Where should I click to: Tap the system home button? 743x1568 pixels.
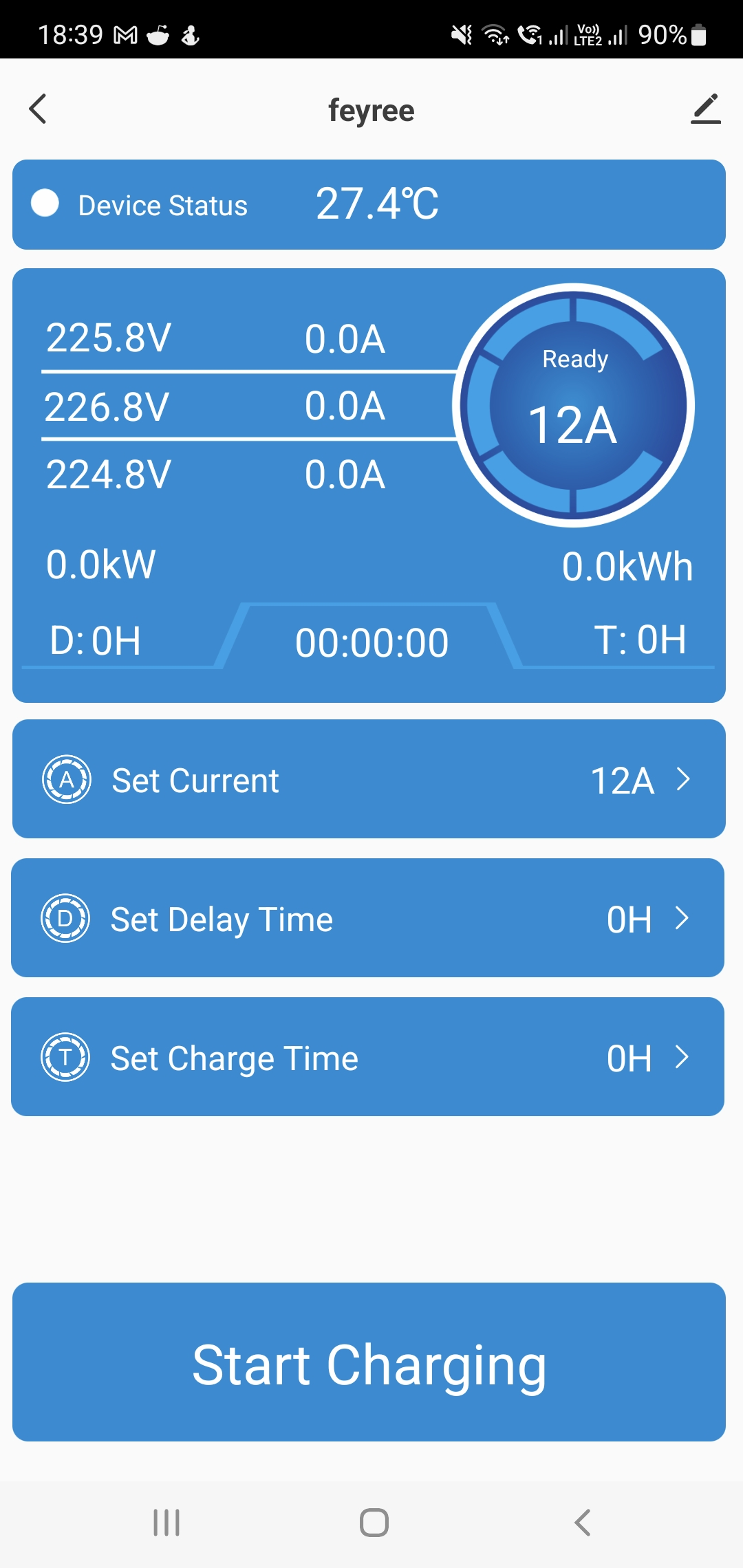pyautogui.click(x=374, y=1523)
